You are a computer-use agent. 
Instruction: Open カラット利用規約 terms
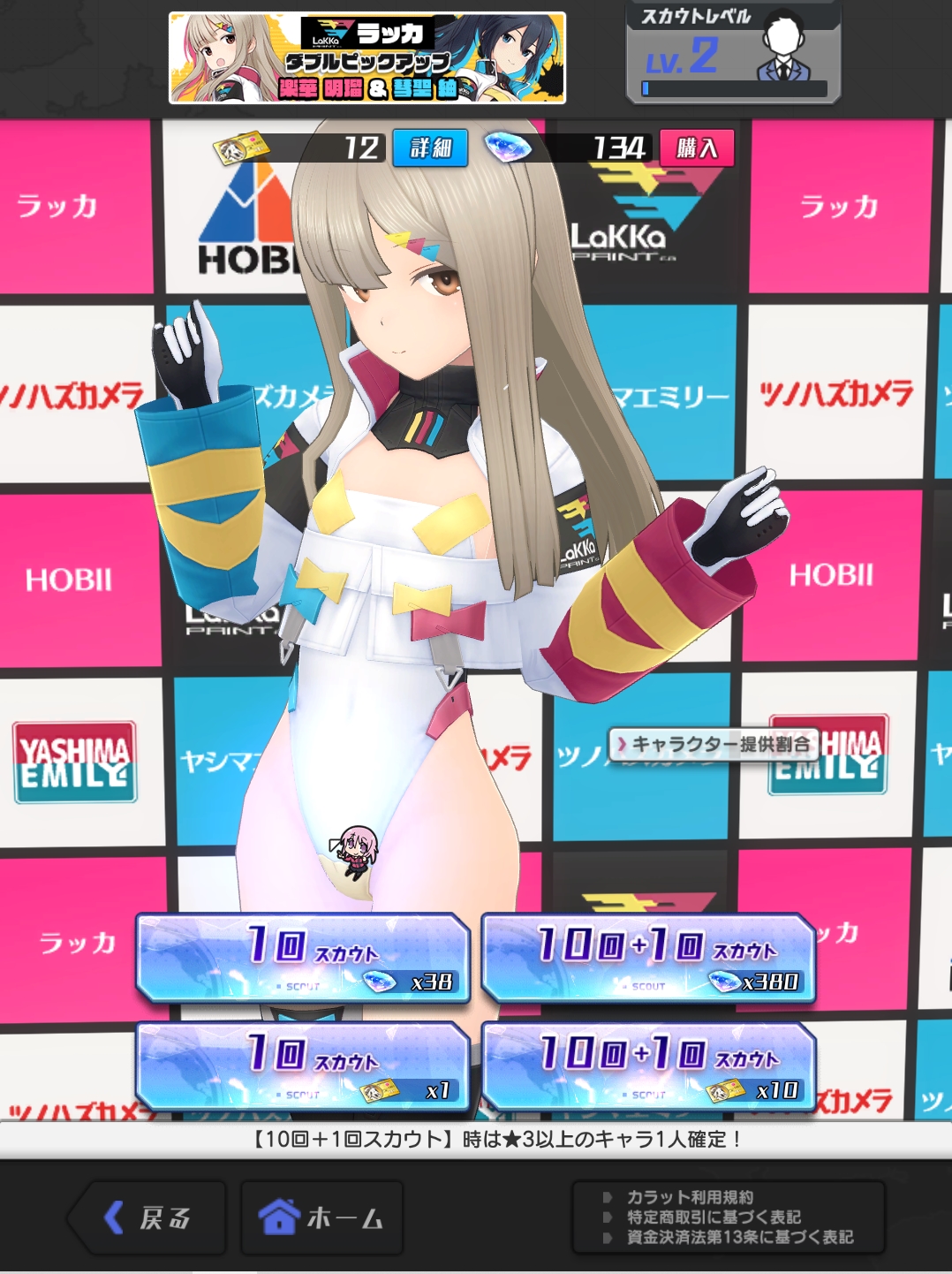[x=689, y=1197]
